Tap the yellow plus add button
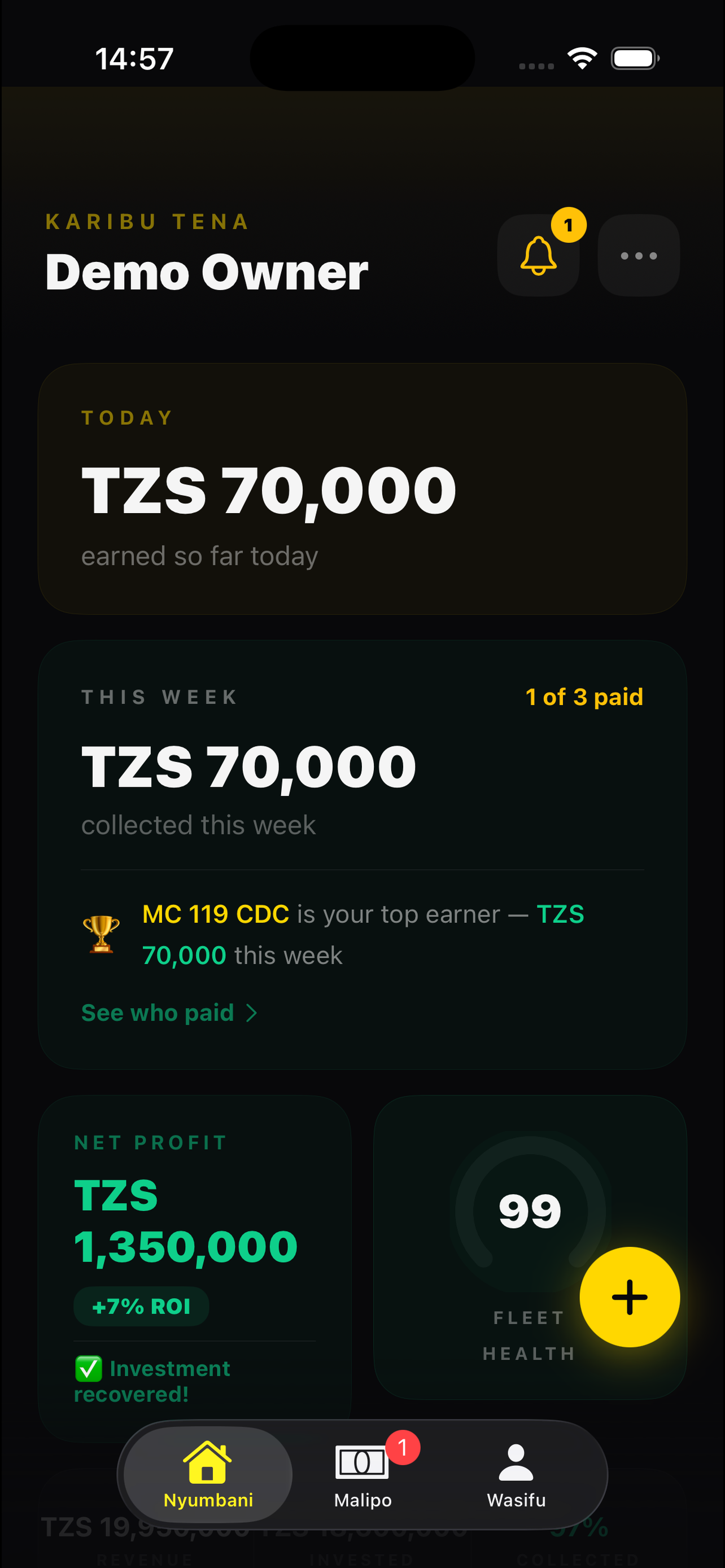 click(x=630, y=1297)
